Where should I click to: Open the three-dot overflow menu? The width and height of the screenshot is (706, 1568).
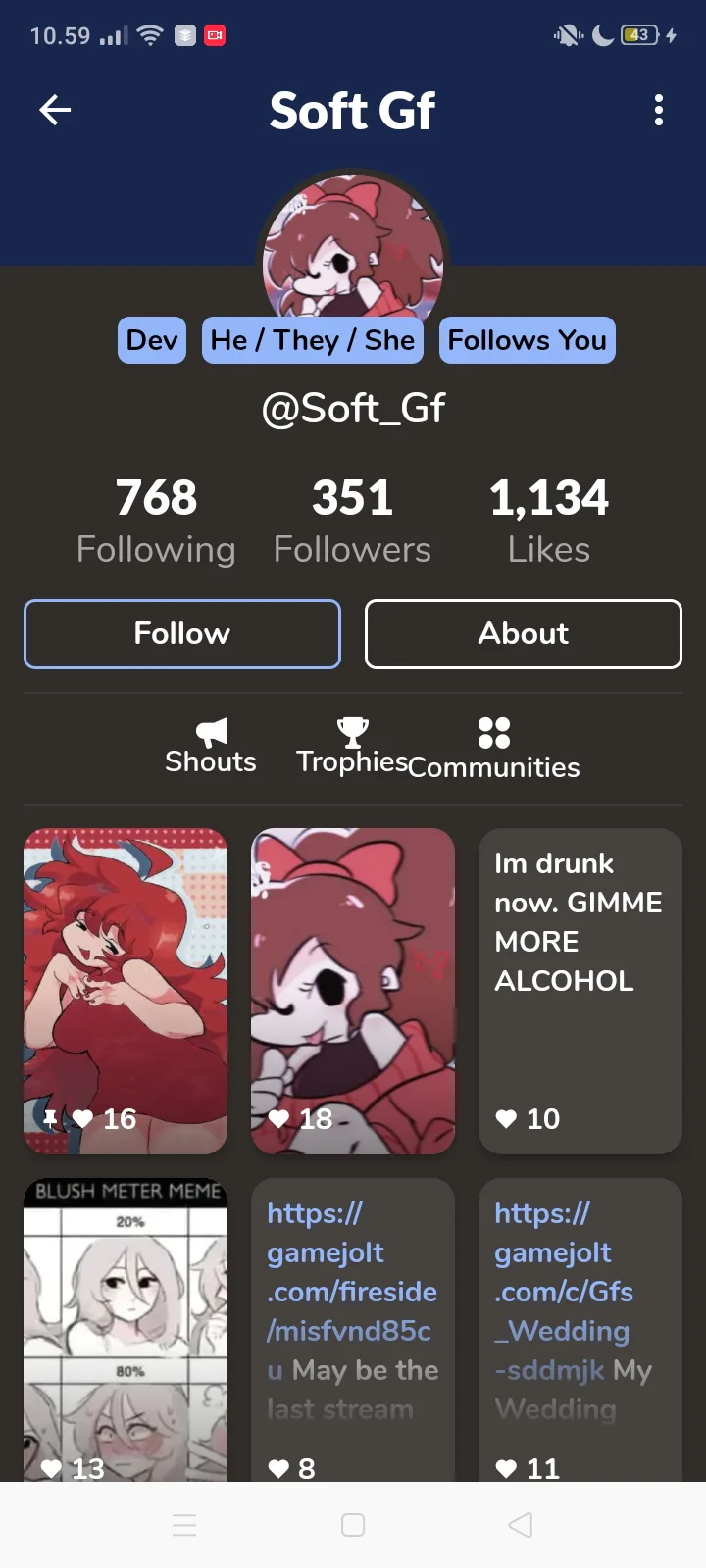(659, 110)
